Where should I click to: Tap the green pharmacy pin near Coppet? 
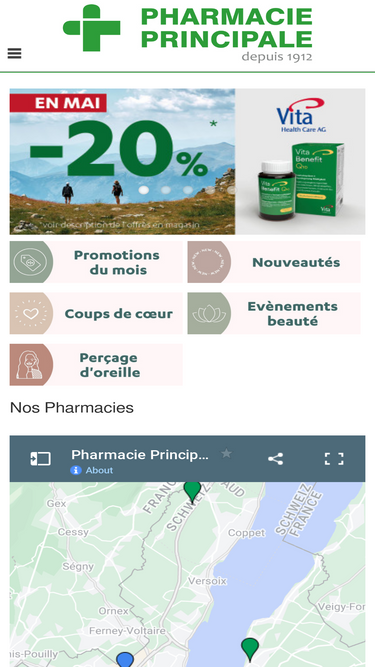click(193, 492)
